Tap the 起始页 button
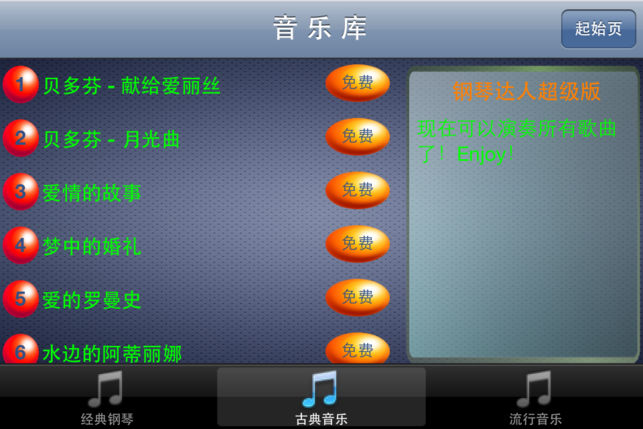Viewport: 643px width, 429px height. (x=598, y=29)
